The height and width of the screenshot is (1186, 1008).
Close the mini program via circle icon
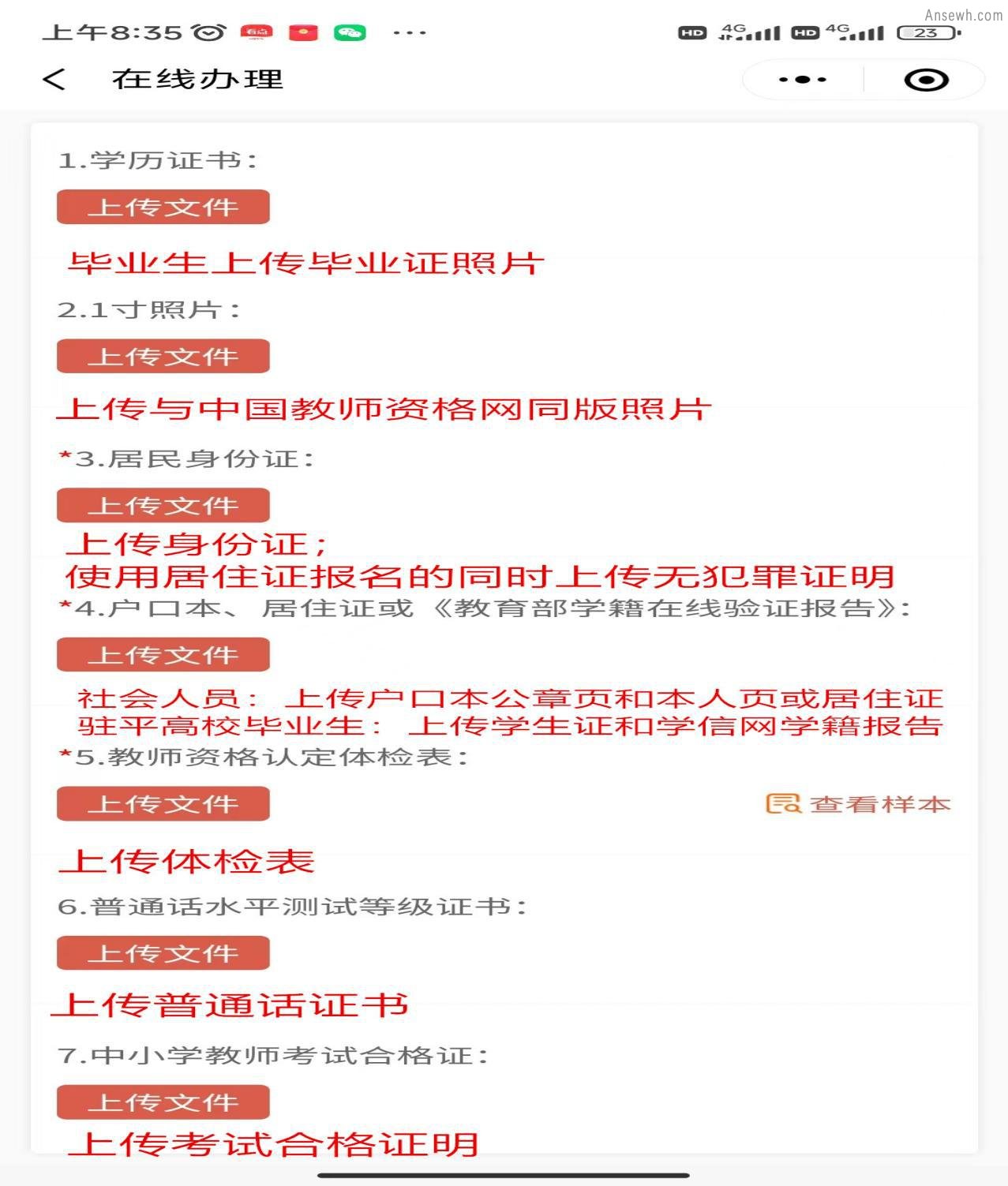(925, 80)
